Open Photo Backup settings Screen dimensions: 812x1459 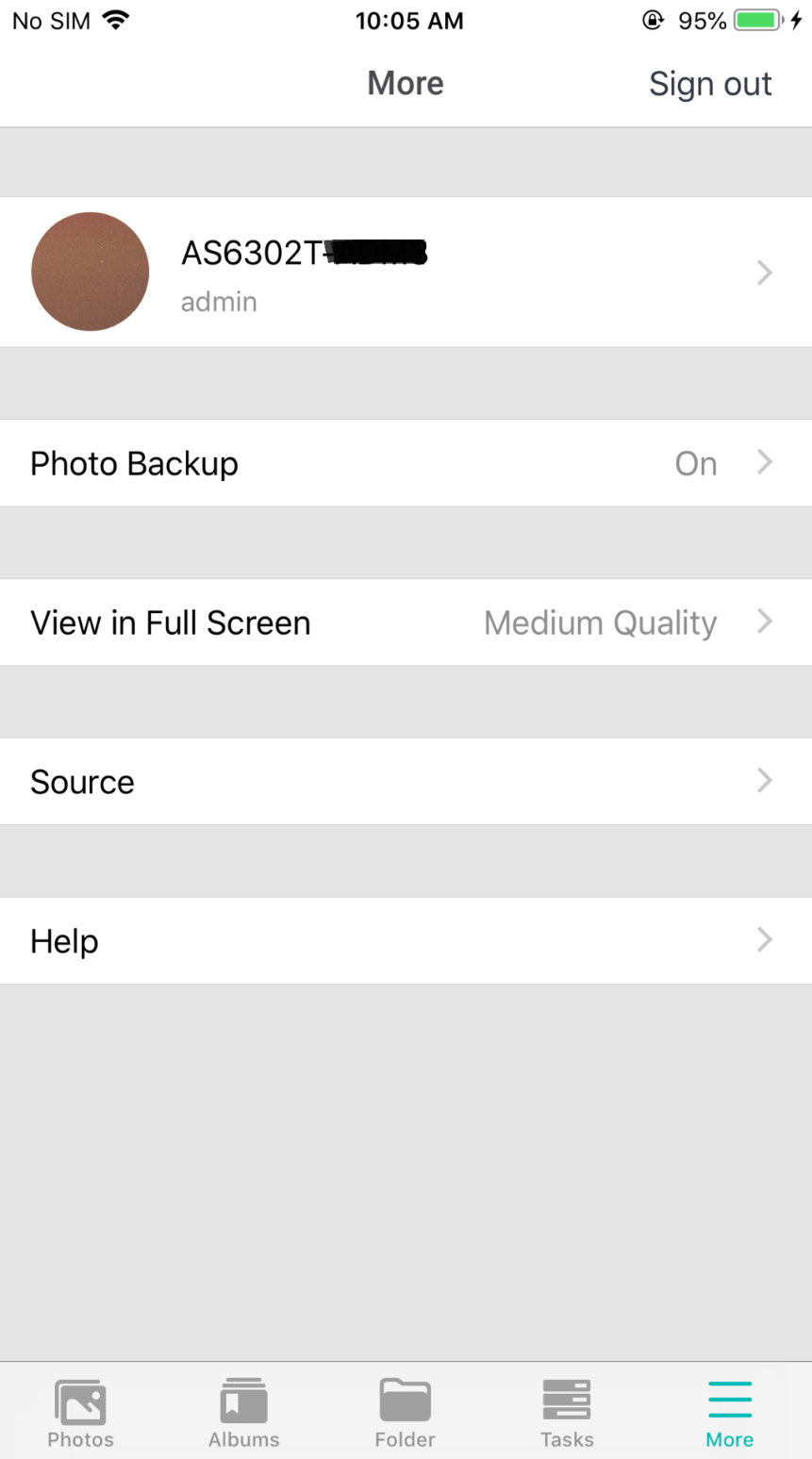pos(406,463)
